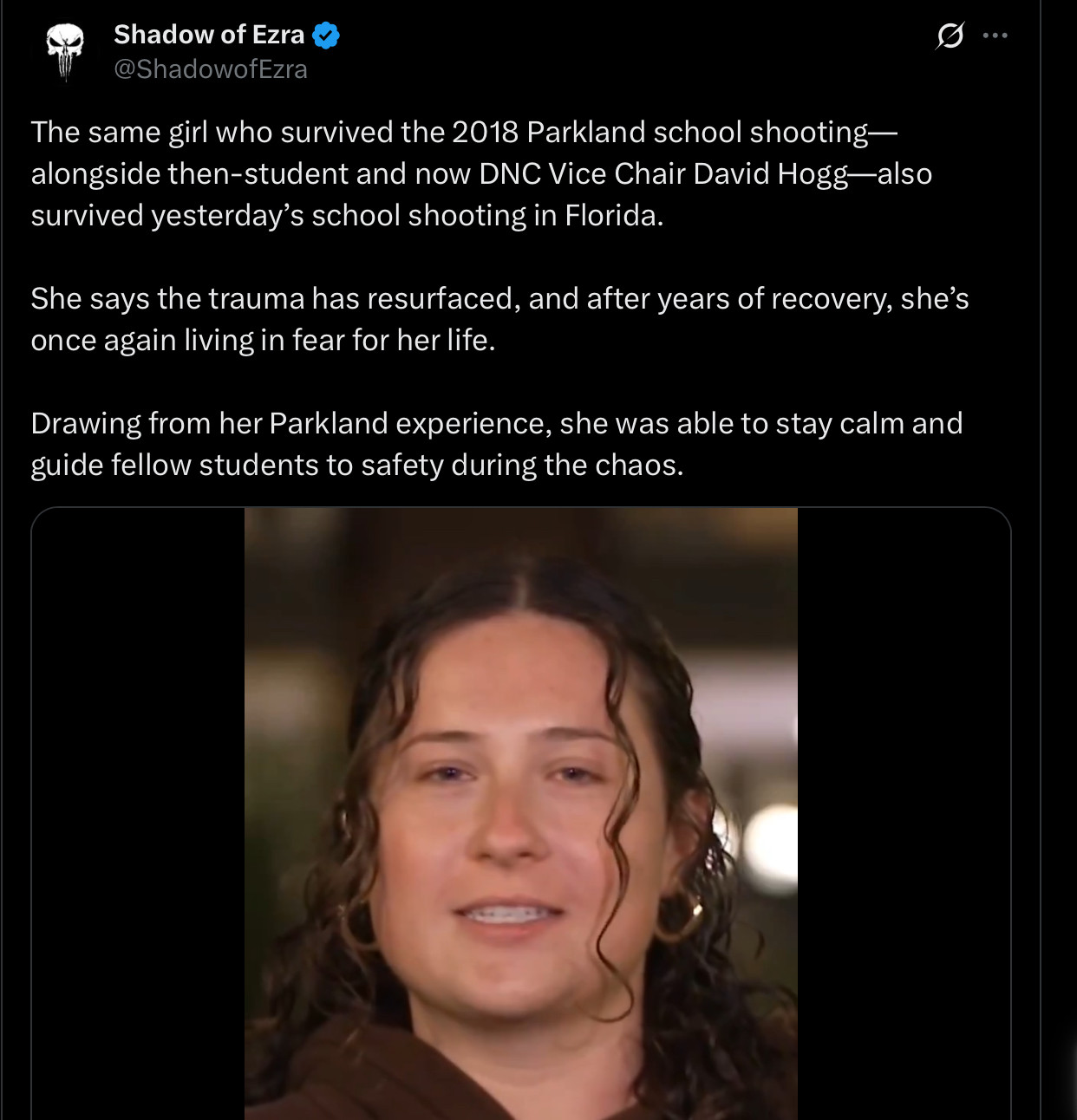
Task: Open the Shadow of Ezra account name
Action: [209, 35]
